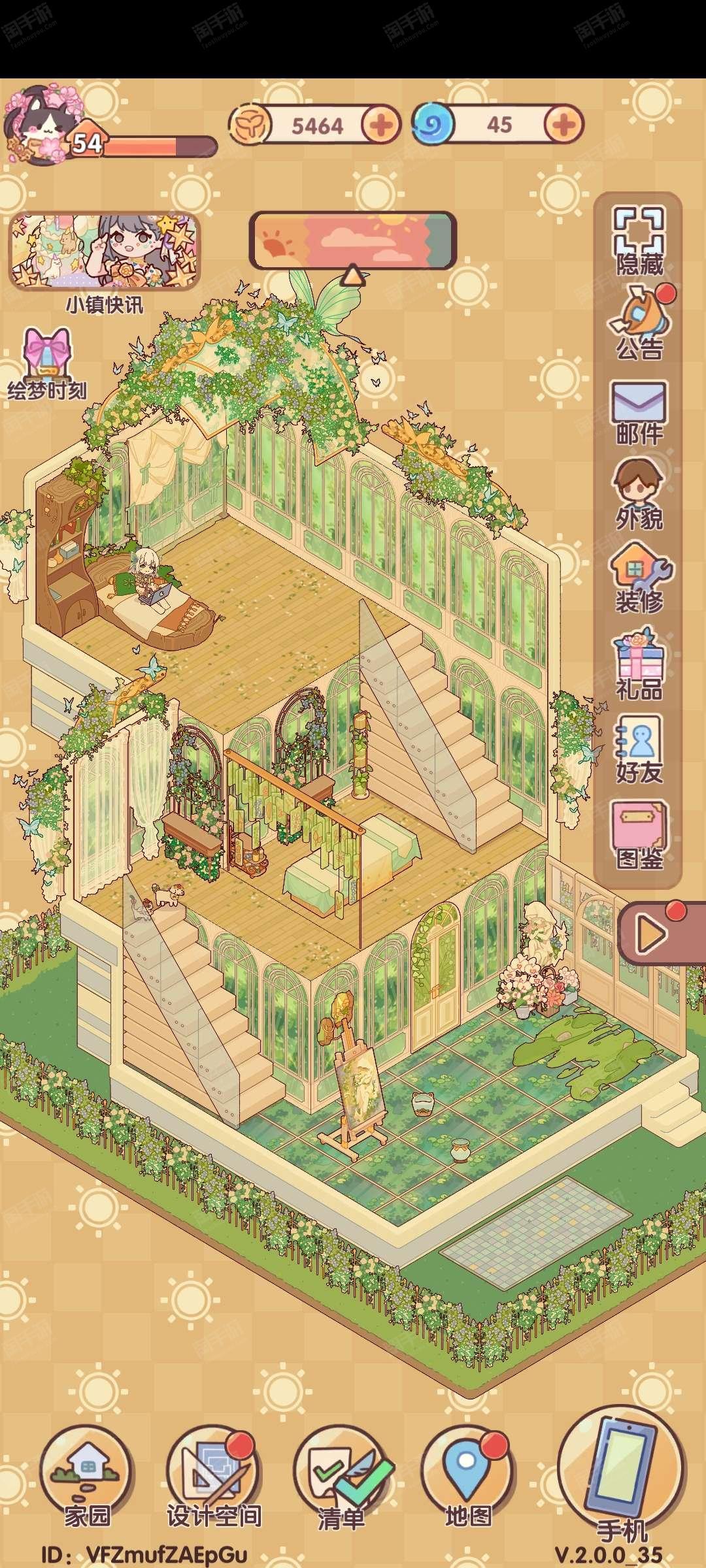Open the 小镇快讯 news banner
706x1568 pixels.
(x=104, y=252)
